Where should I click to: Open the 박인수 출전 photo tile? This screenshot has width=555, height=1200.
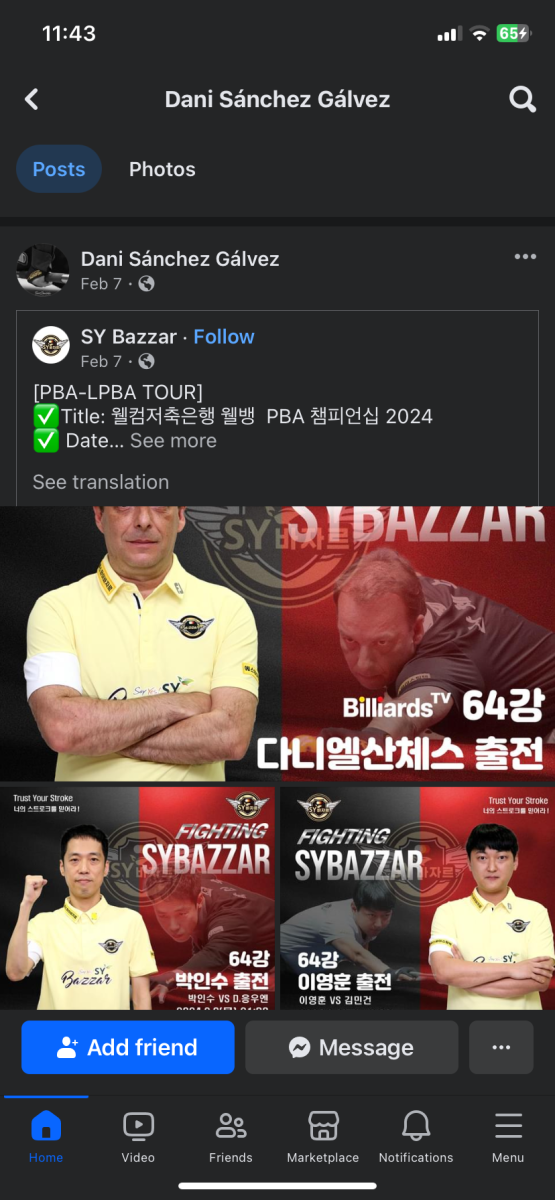pos(138,897)
